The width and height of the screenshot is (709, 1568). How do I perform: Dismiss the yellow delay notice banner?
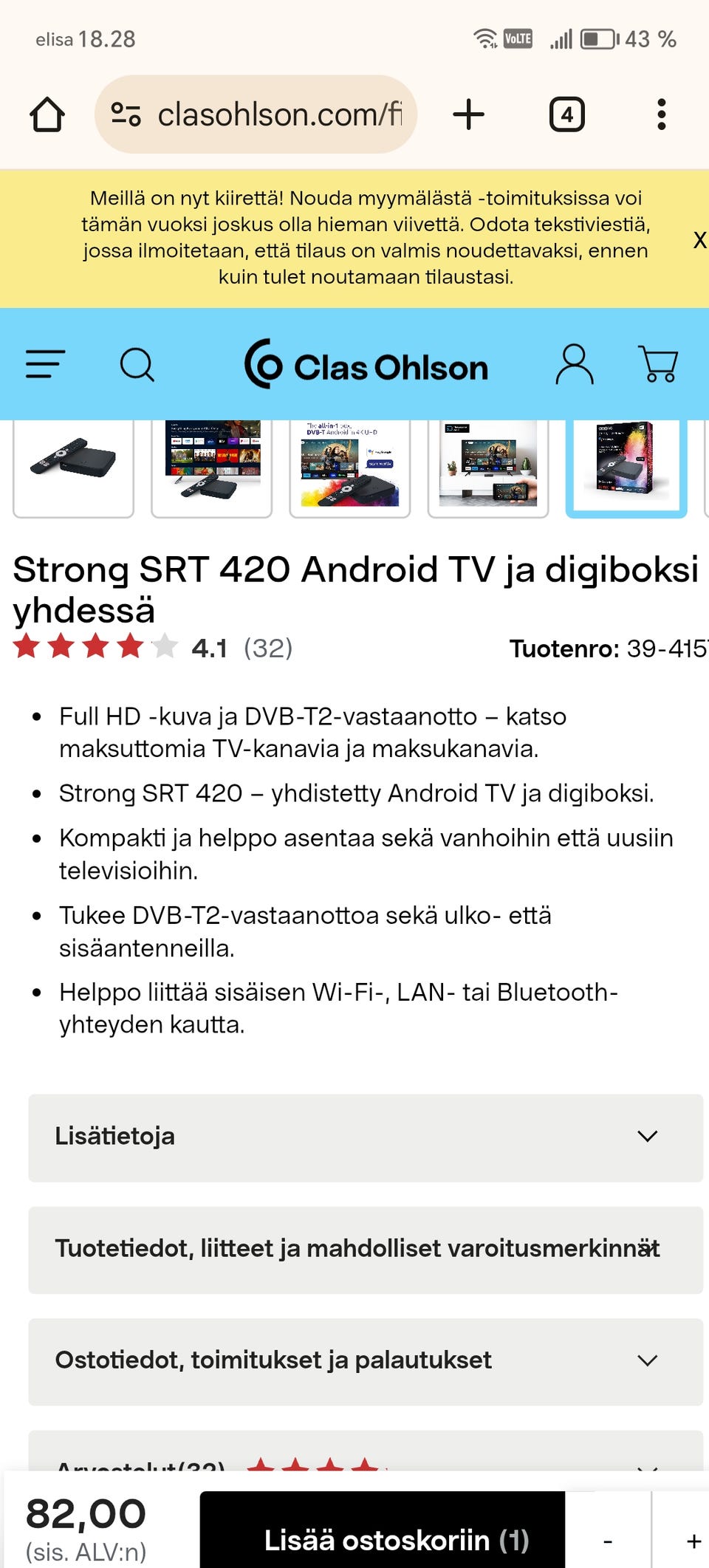pyautogui.click(x=699, y=239)
